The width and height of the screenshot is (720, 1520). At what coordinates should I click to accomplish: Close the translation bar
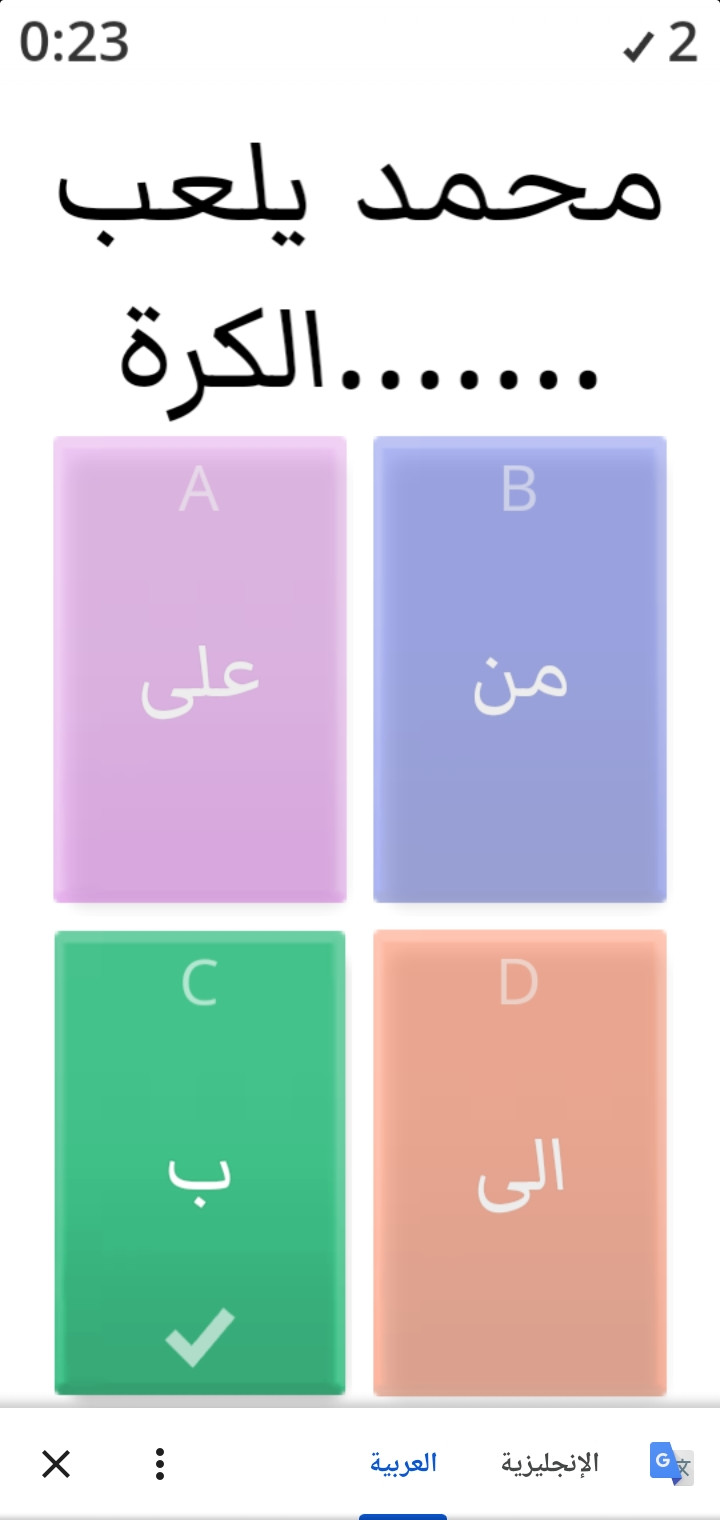tap(56, 1464)
